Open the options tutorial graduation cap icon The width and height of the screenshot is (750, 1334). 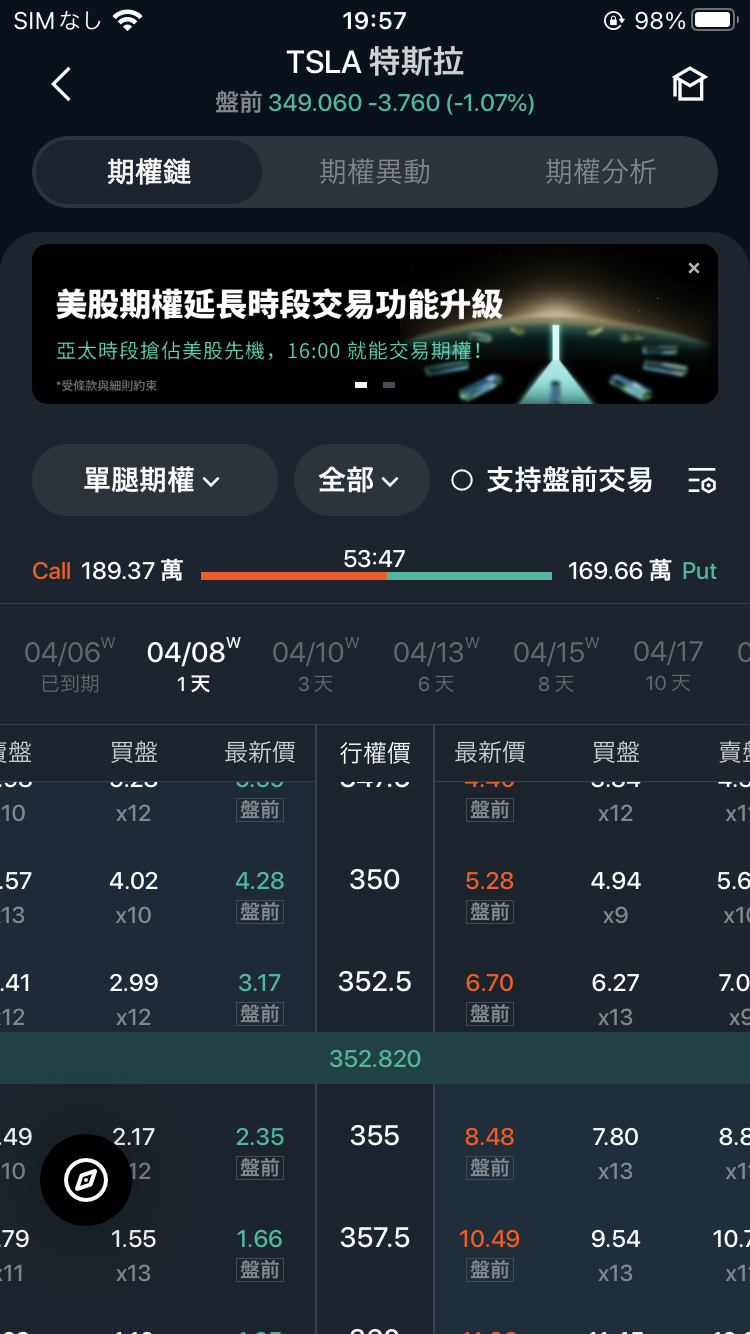click(689, 85)
